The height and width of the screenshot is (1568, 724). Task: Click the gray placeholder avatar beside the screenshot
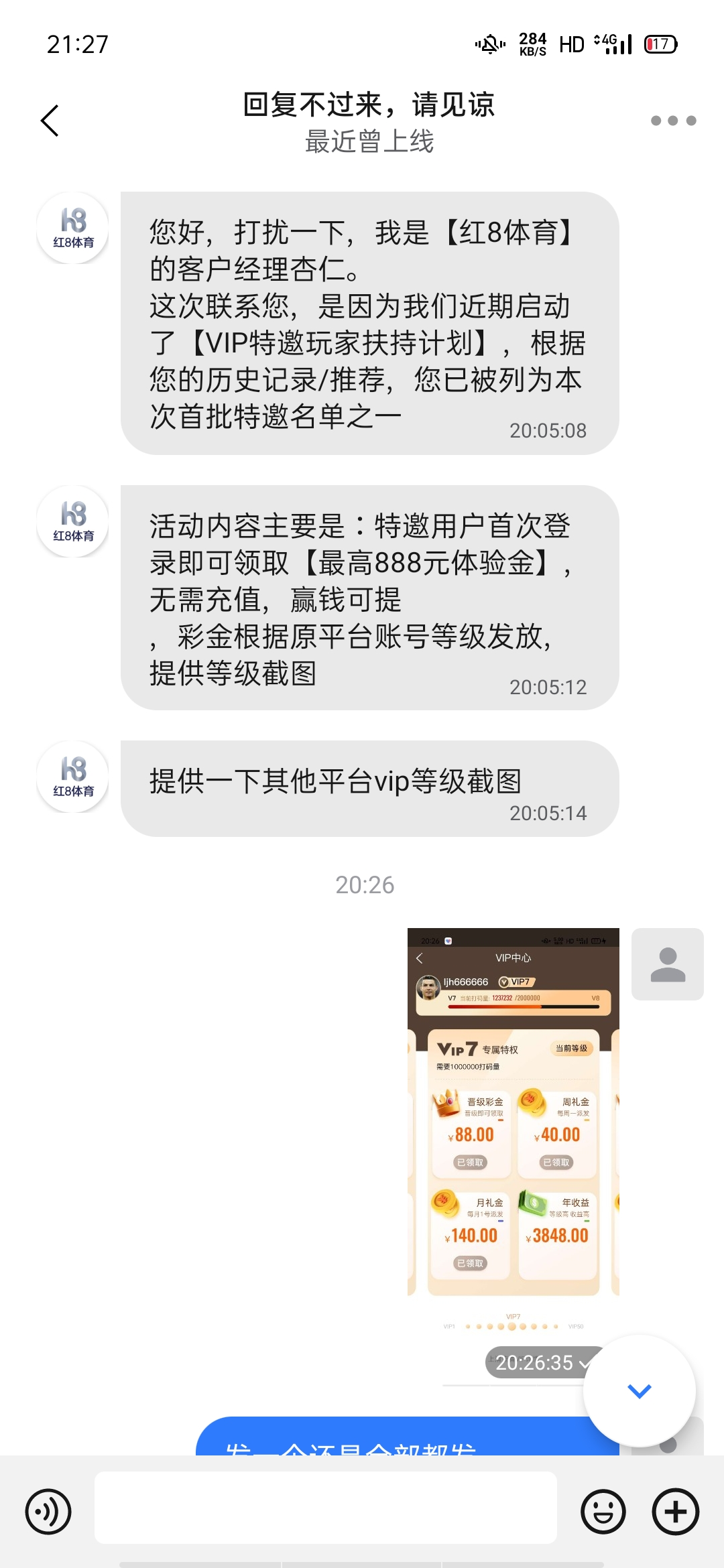(668, 963)
